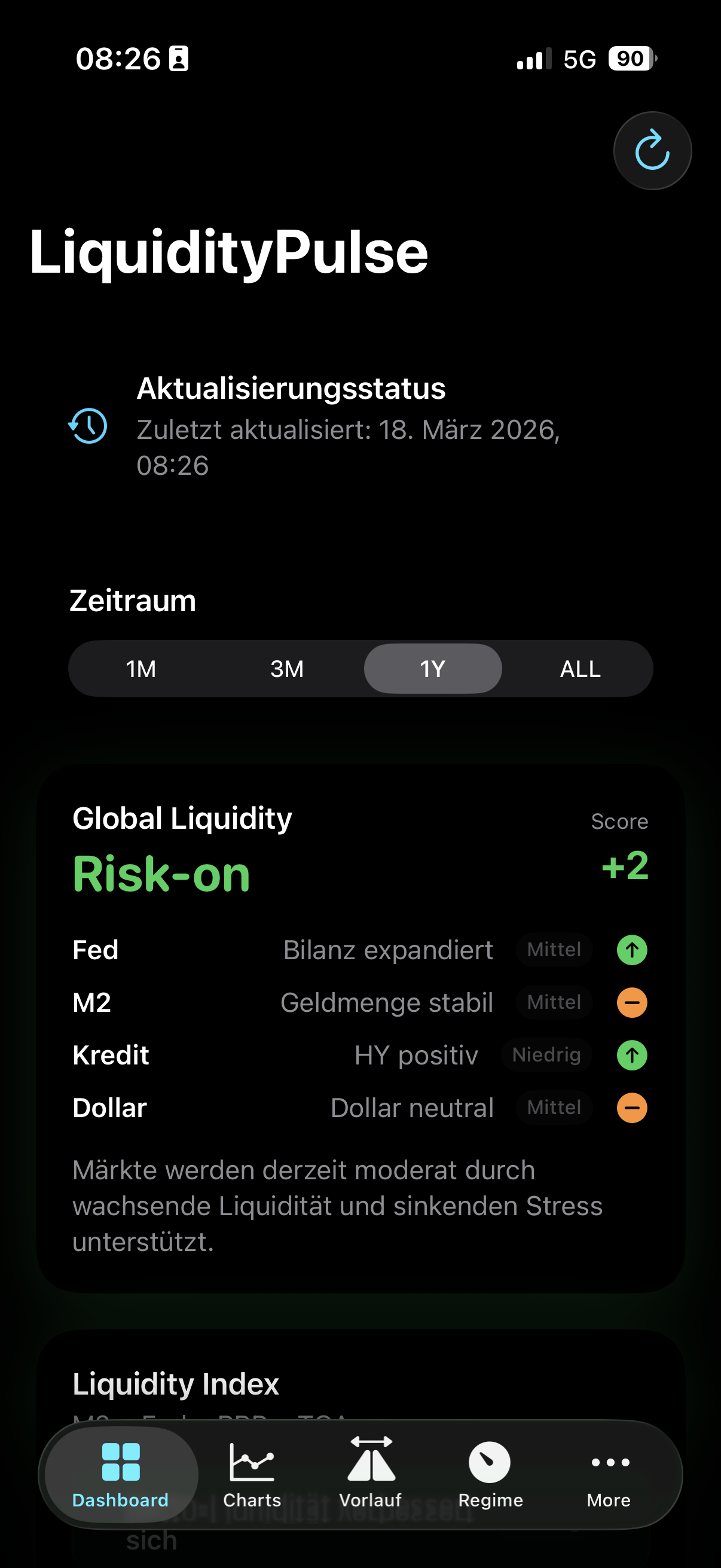Tap the green arrow indicator for Kredit
721x1568 pixels.
tap(631, 1055)
